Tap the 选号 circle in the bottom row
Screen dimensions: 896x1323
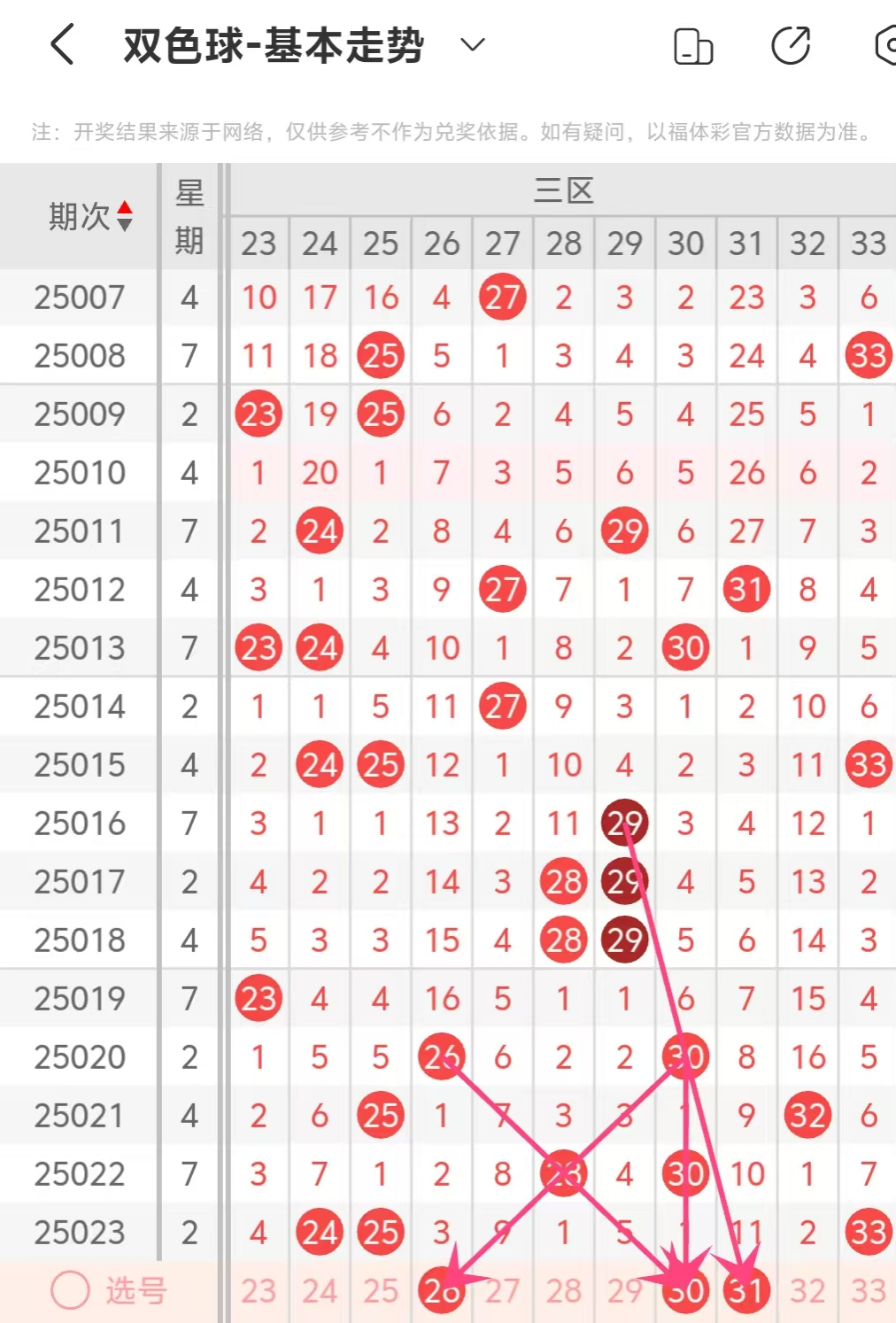[70, 1291]
